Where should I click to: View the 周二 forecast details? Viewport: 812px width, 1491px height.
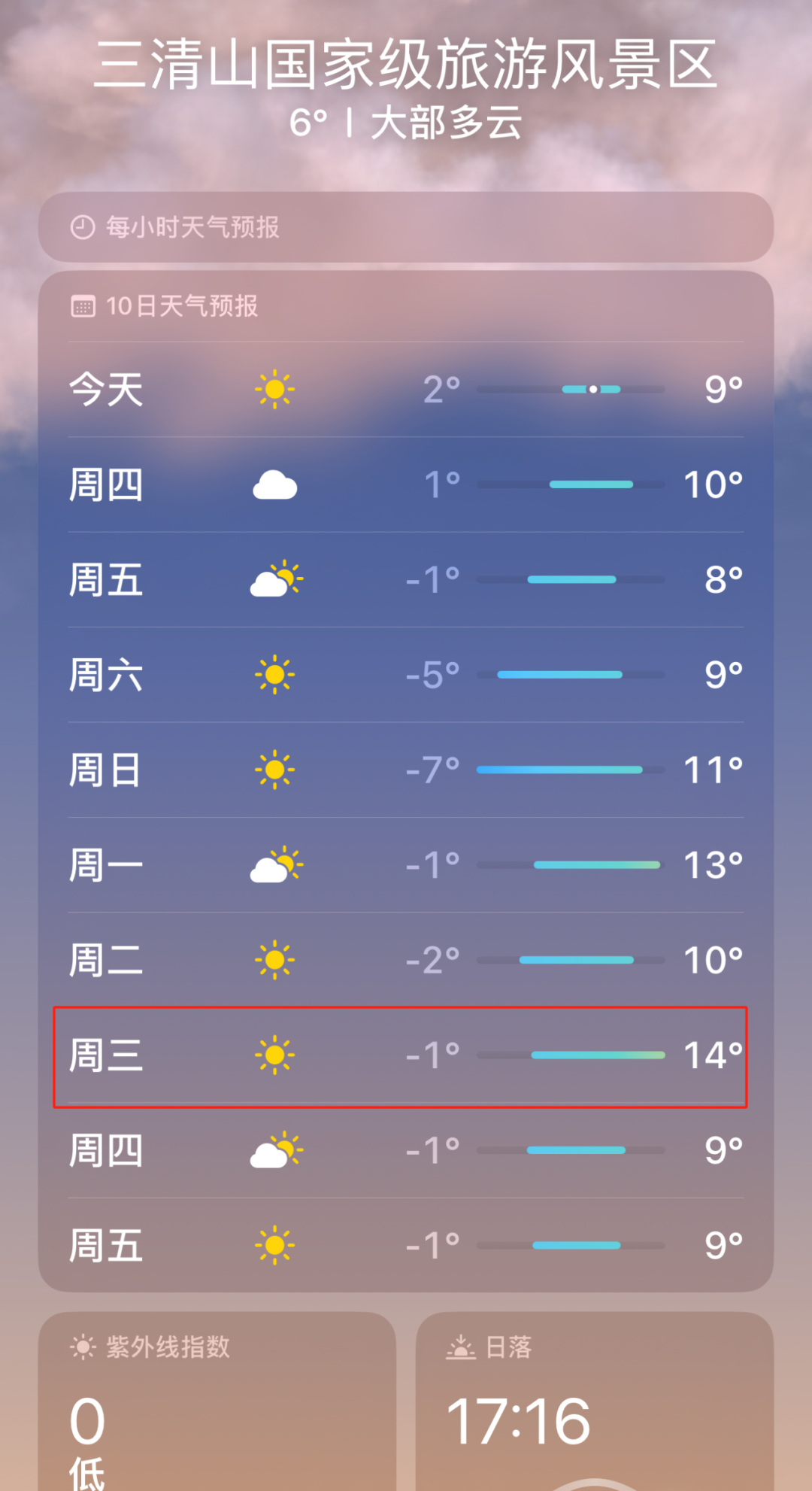click(x=406, y=960)
